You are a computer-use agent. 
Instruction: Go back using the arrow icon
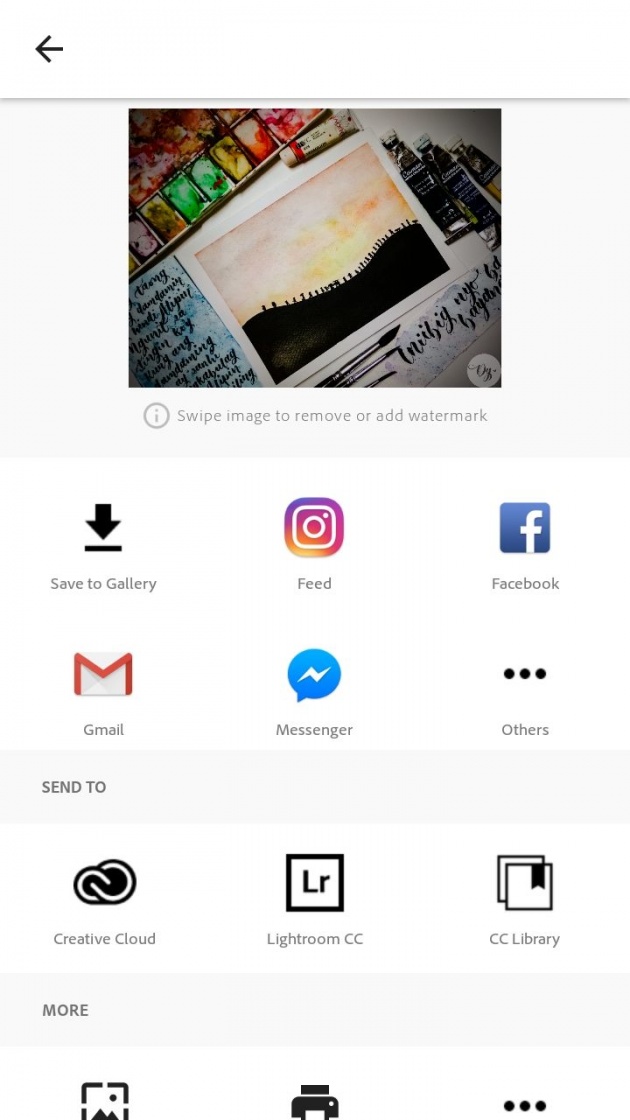[x=49, y=49]
